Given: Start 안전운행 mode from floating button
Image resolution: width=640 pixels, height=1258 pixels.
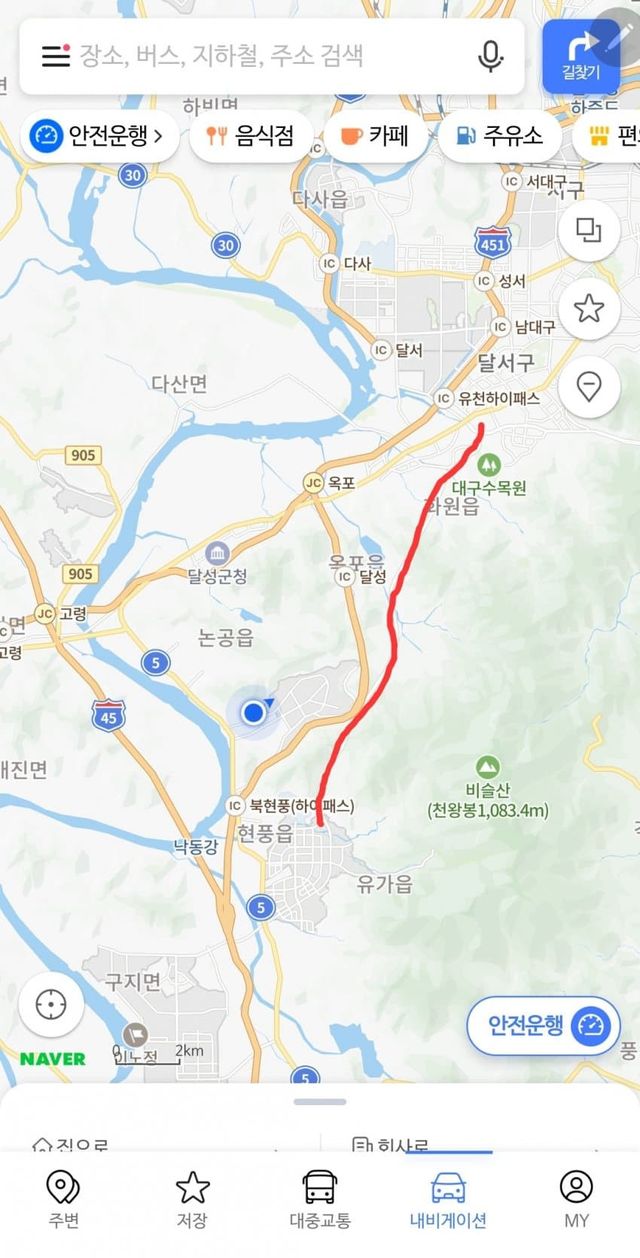Looking at the screenshot, I should (x=543, y=1026).
